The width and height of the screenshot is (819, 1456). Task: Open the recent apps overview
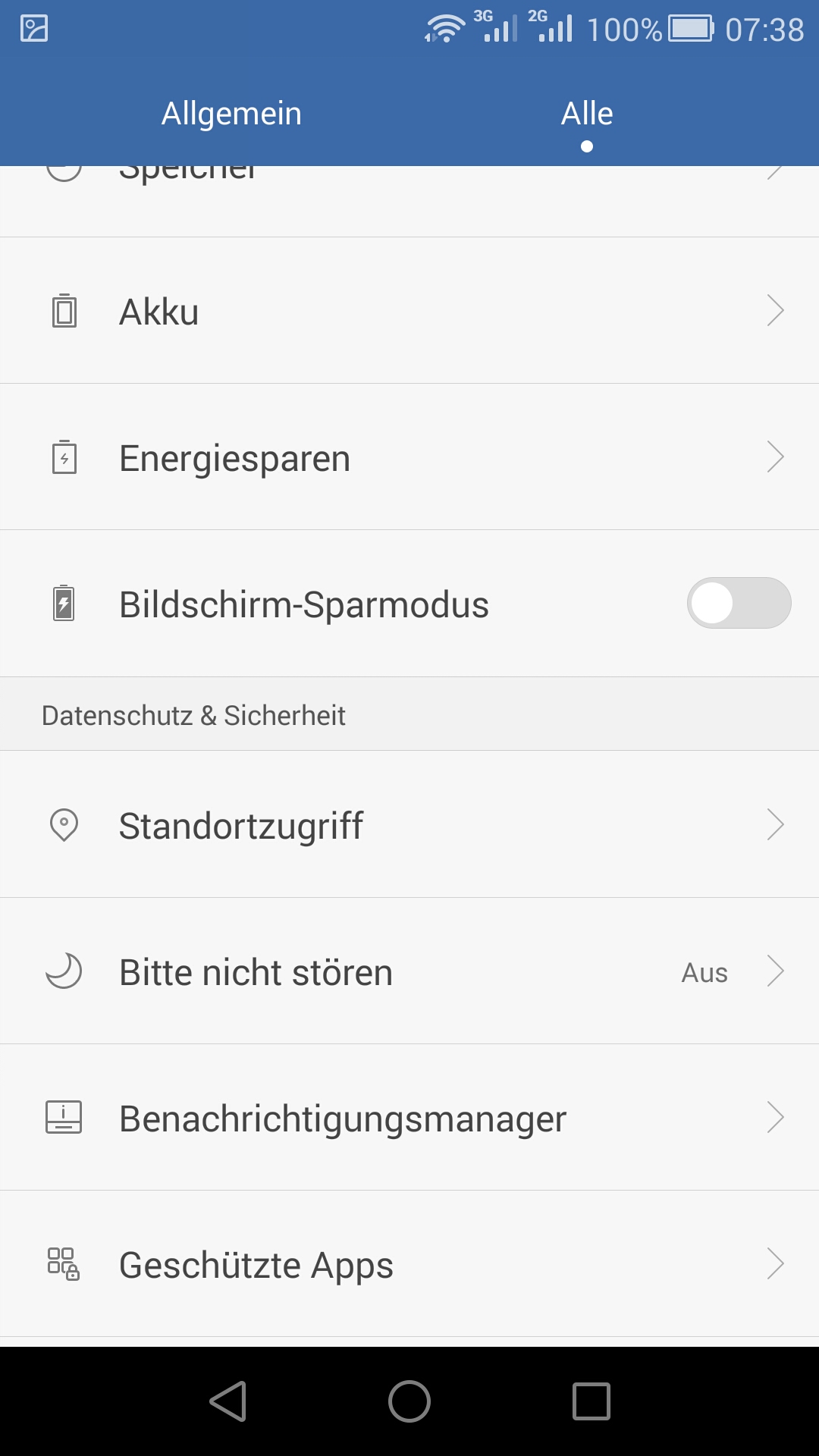click(x=591, y=1401)
